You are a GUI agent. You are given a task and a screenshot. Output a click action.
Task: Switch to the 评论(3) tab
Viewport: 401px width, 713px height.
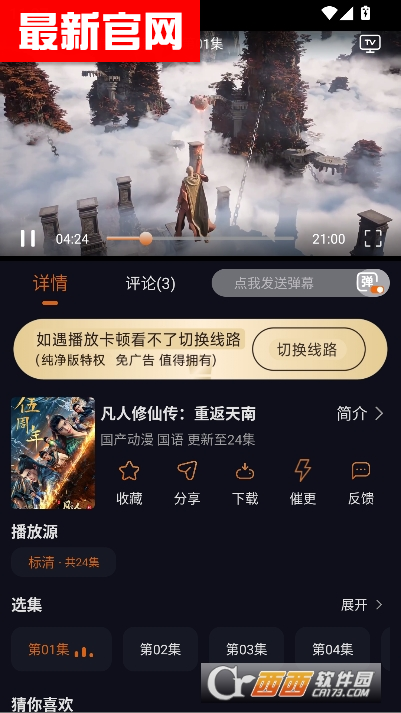pos(150,284)
